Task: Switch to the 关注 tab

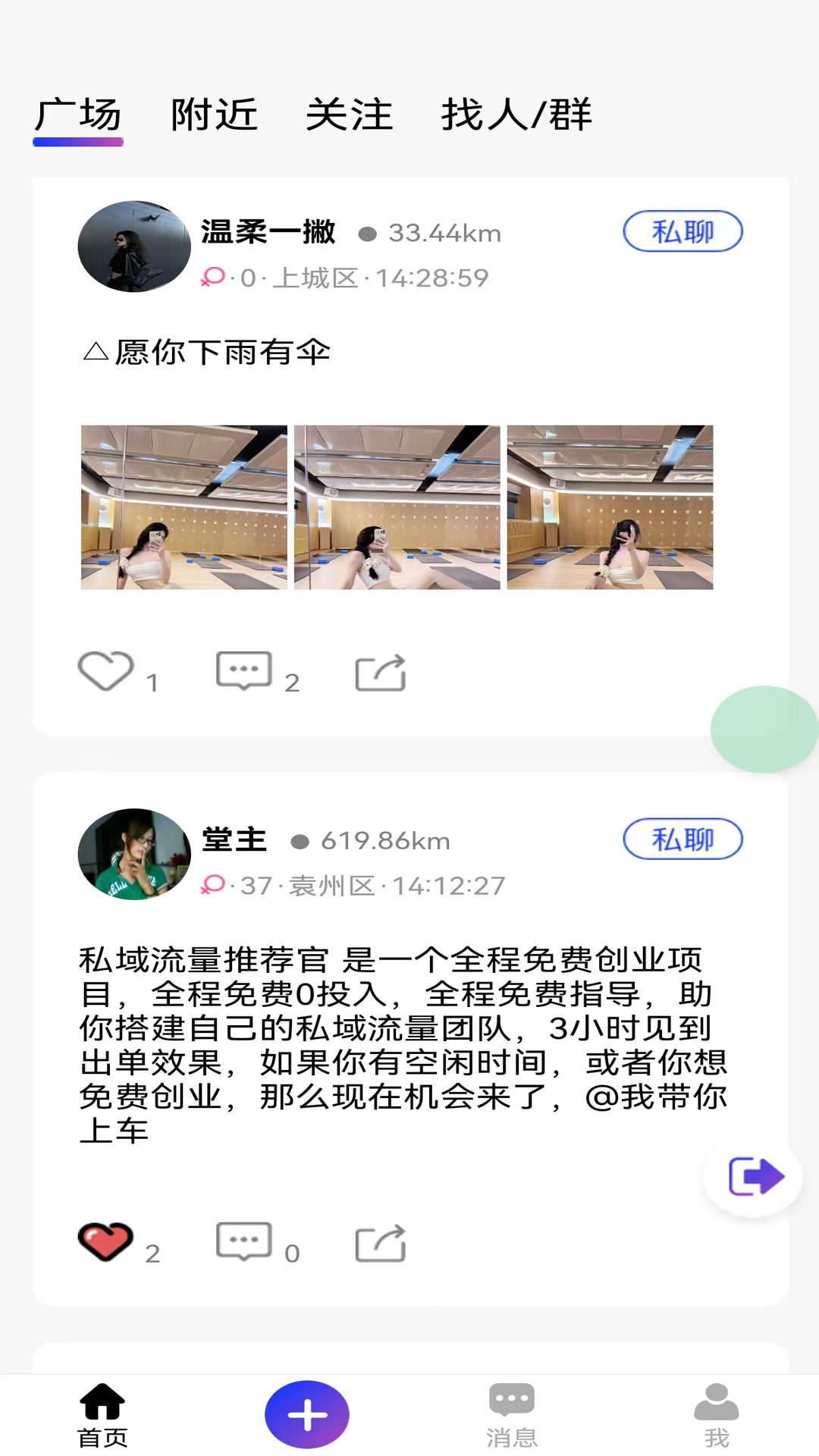Action: [x=349, y=115]
